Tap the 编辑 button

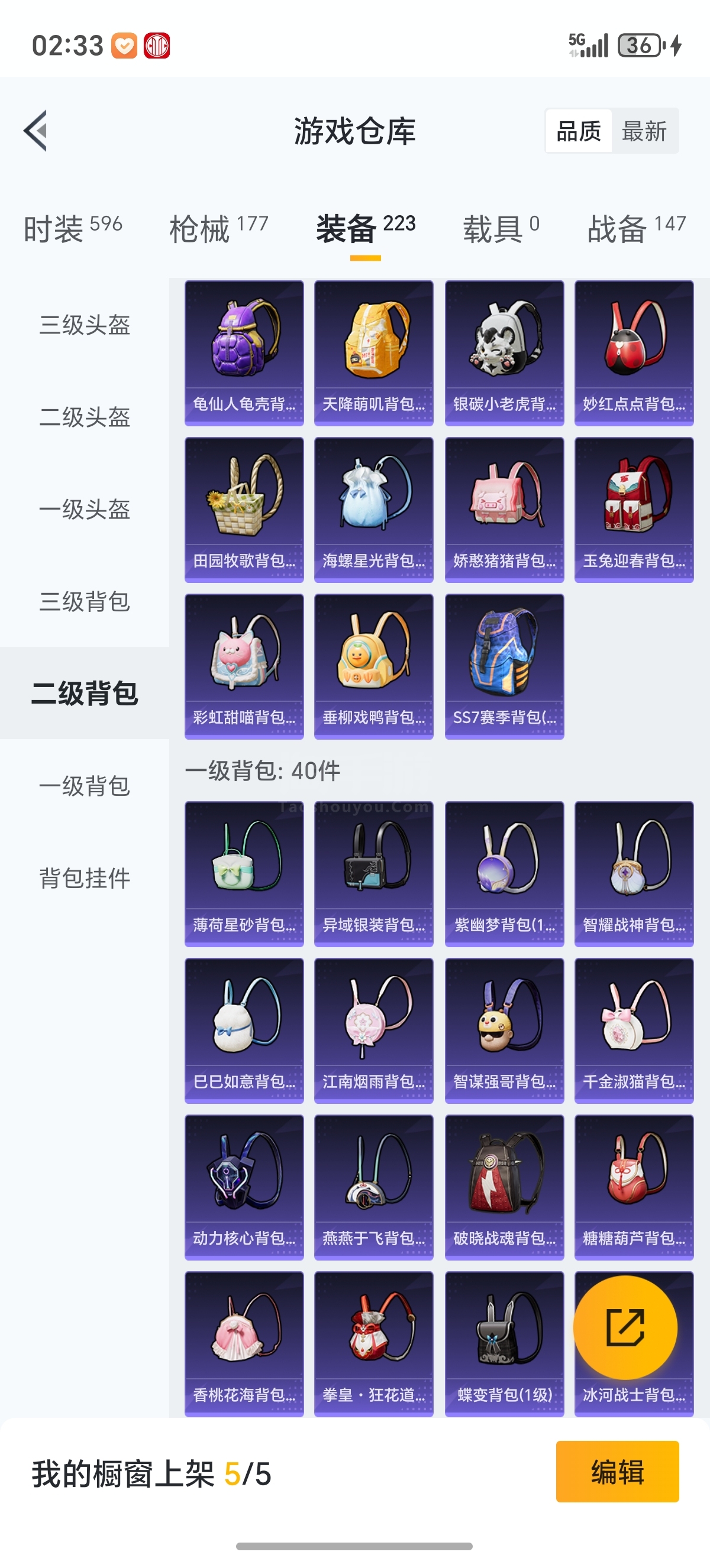click(x=617, y=1471)
